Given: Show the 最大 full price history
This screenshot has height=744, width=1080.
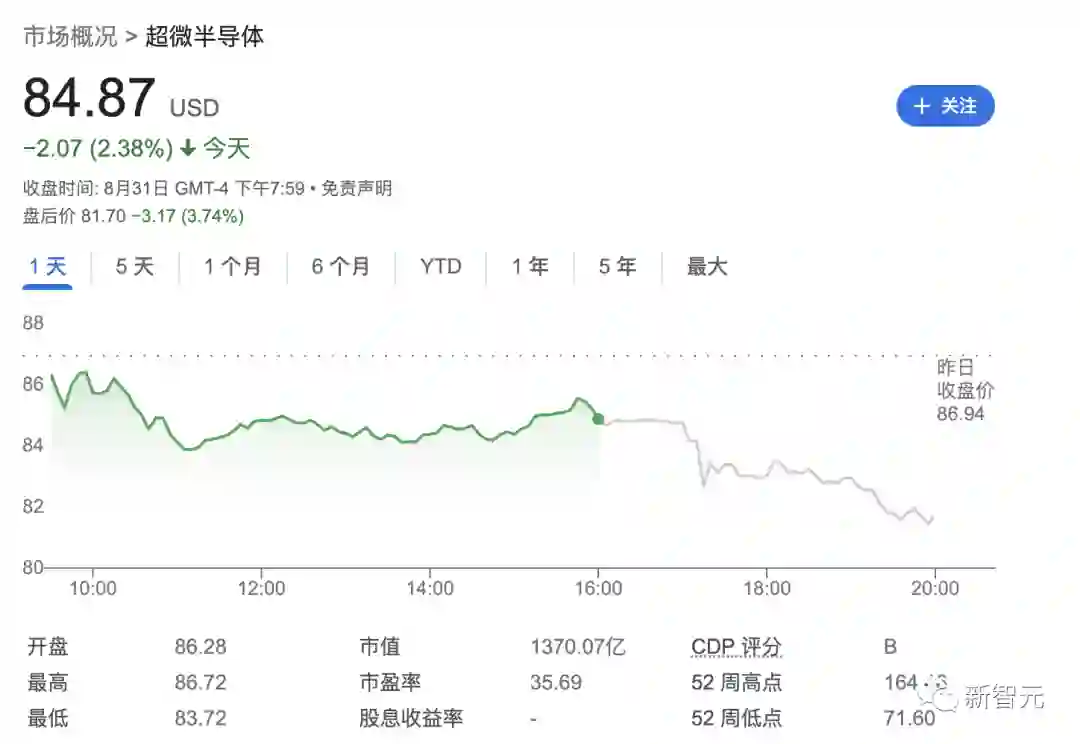Looking at the screenshot, I should tap(706, 267).
